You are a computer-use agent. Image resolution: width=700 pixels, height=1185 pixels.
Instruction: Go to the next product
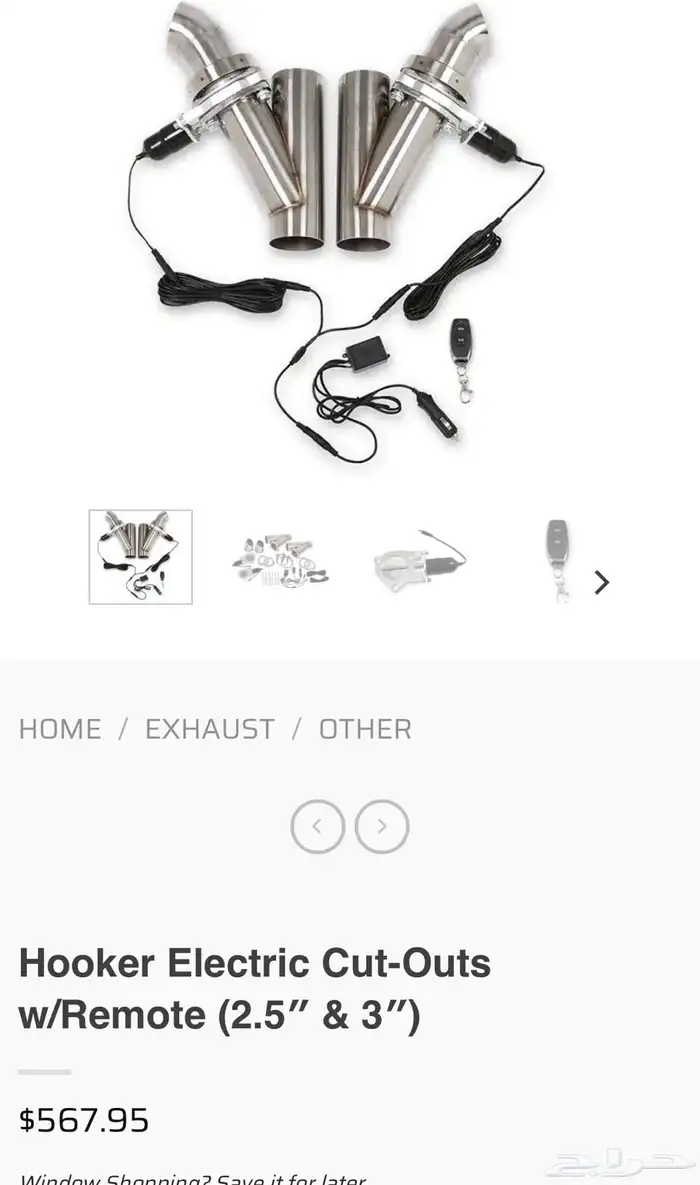click(x=382, y=827)
